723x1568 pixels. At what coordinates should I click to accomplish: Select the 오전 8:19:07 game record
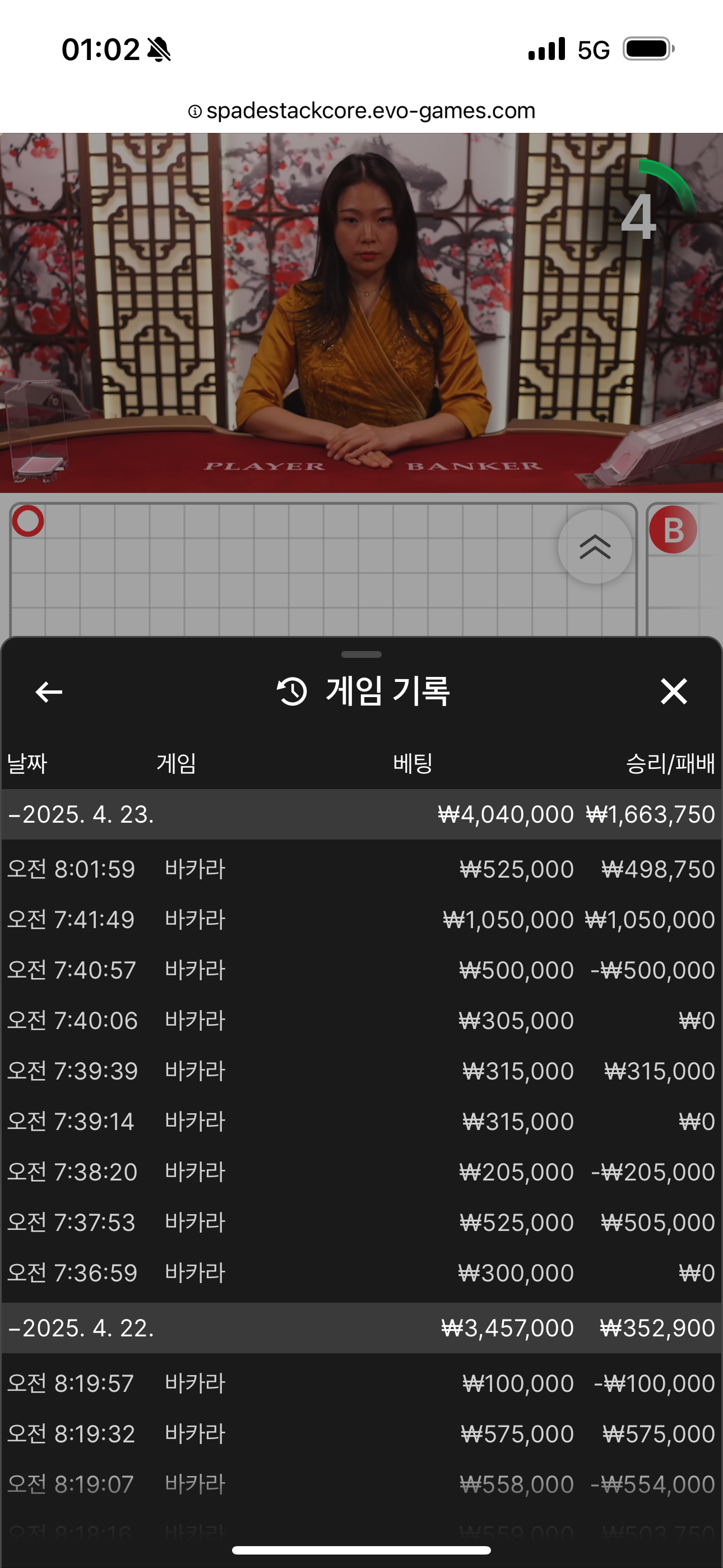pyautogui.click(x=361, y=1484)
